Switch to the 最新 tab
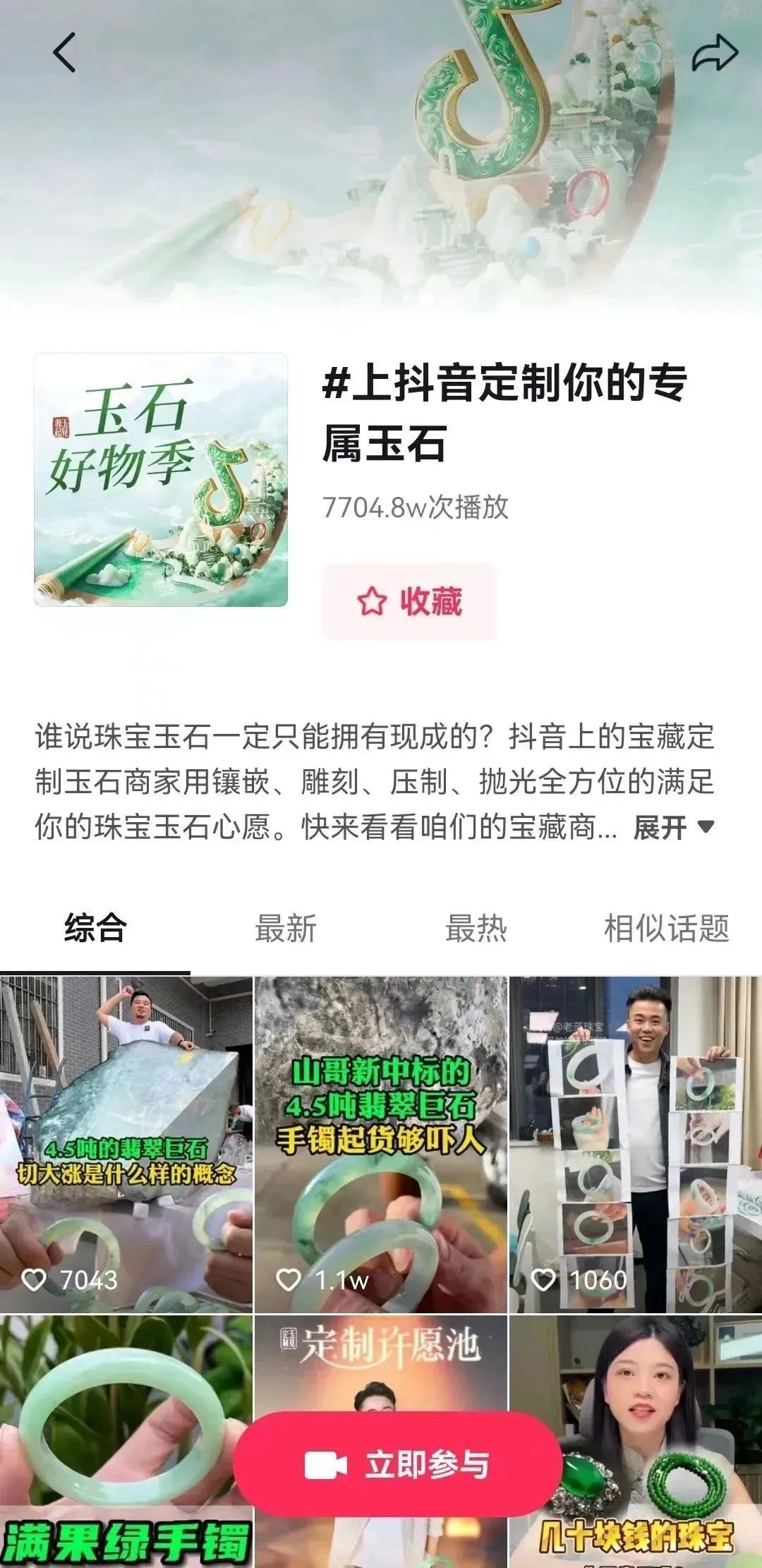 (286, 928)
